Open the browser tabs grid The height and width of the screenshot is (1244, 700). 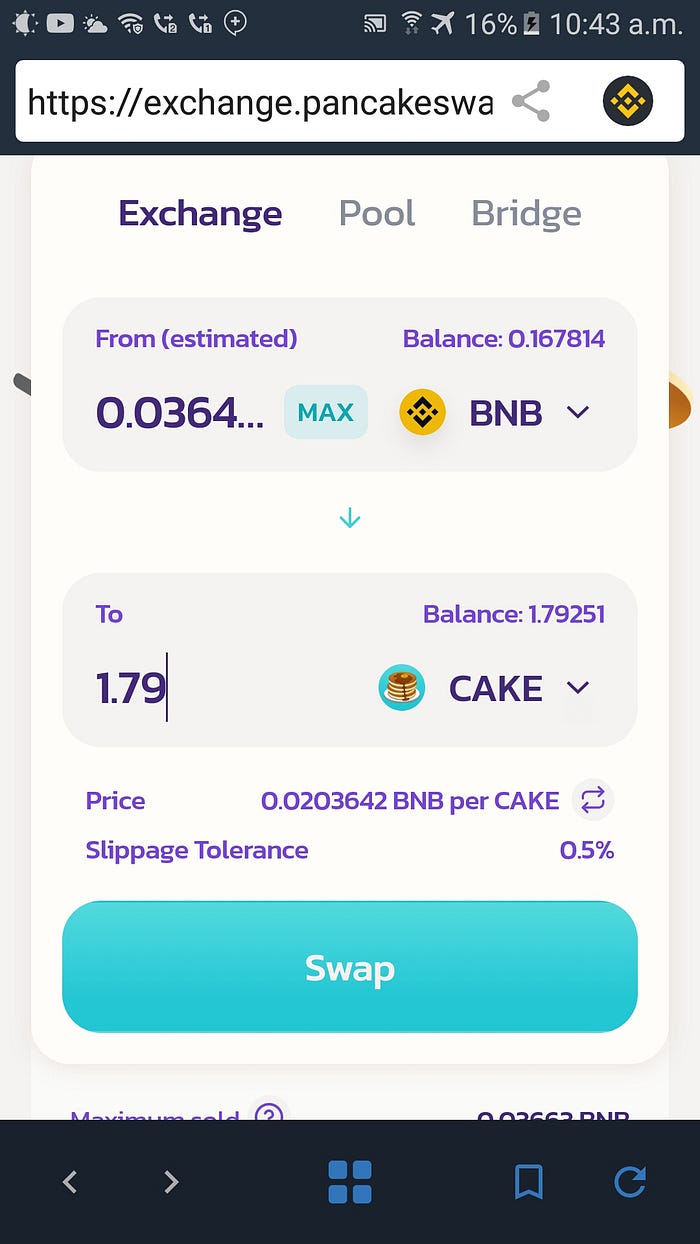coord(350,1182)
